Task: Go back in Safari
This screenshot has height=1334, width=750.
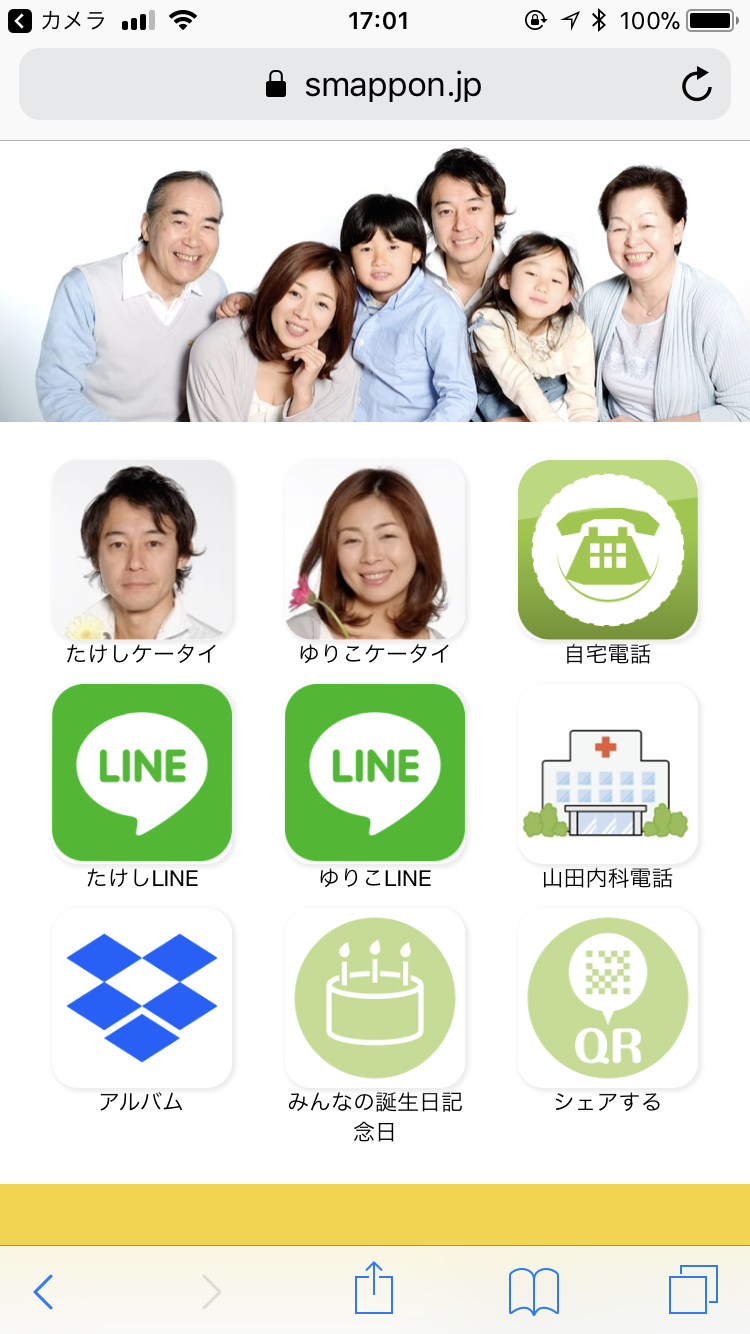Action: pyautogui.click(x=43, y=1291)
